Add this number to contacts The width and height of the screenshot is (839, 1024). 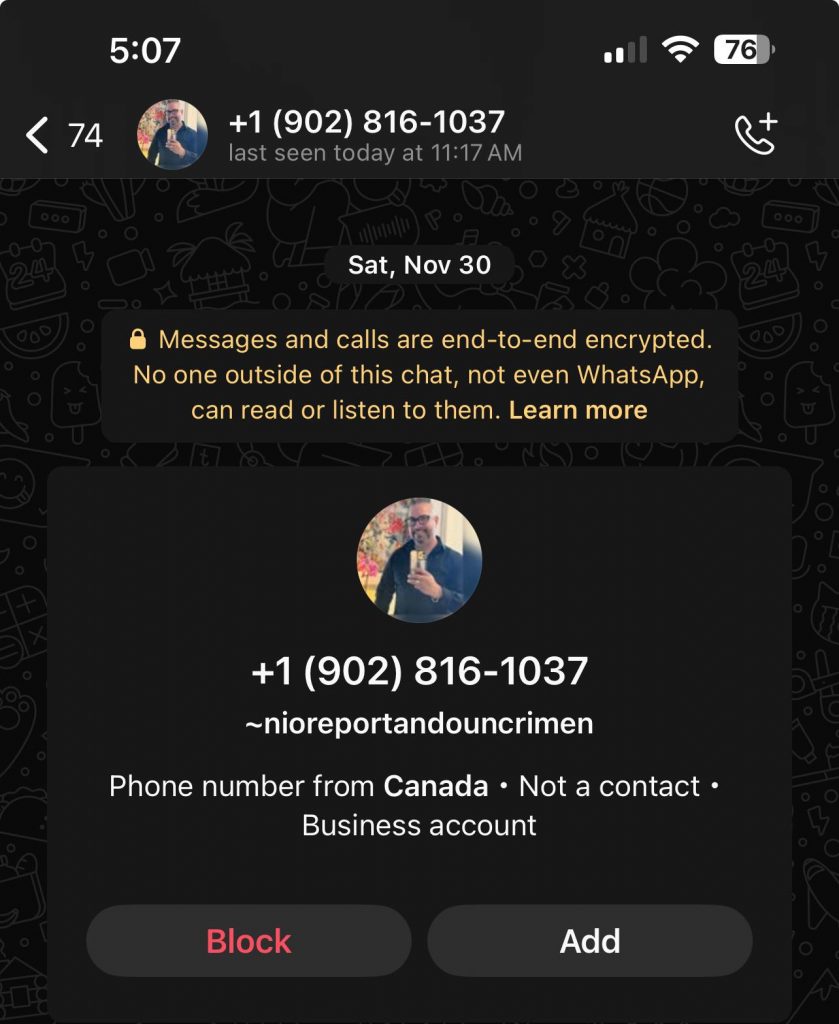(x=590, y=941)
